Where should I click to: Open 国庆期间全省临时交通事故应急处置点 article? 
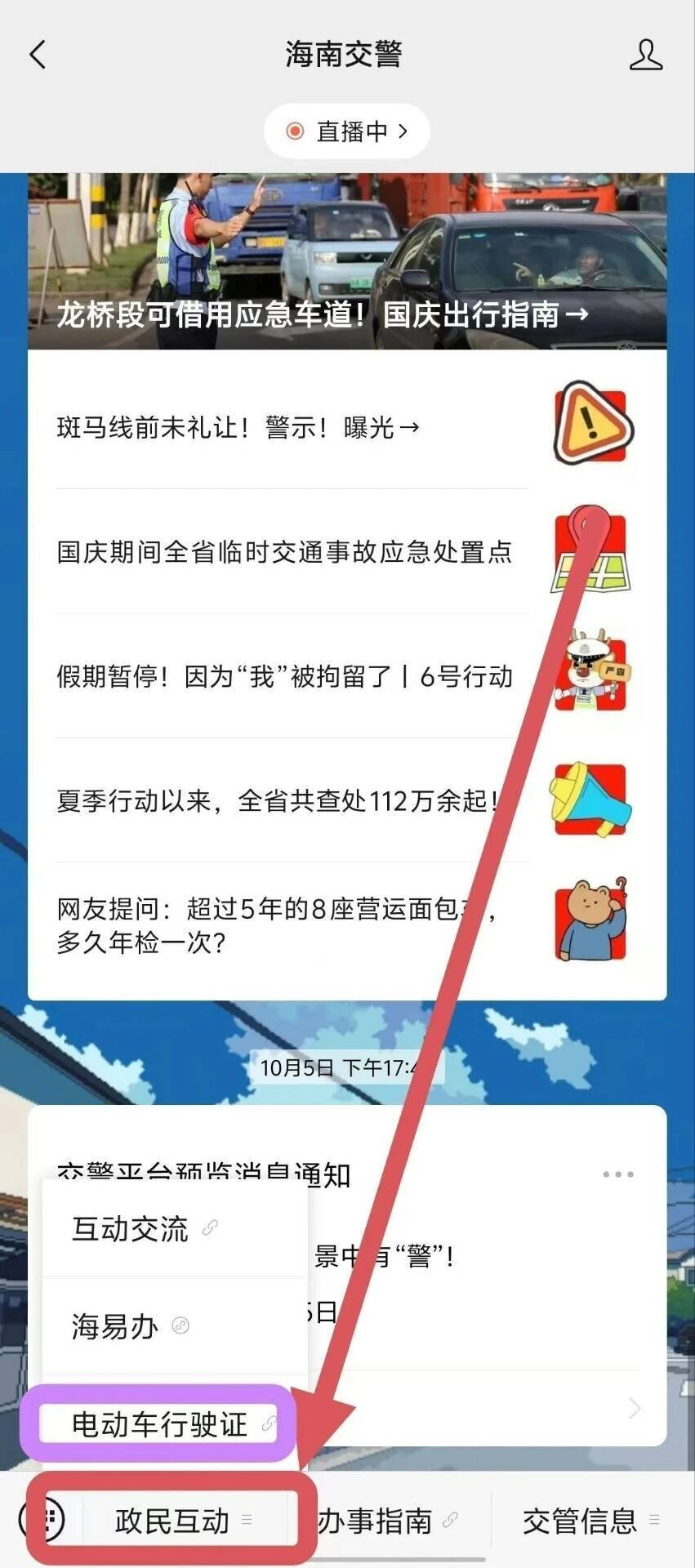pos(284,552)
